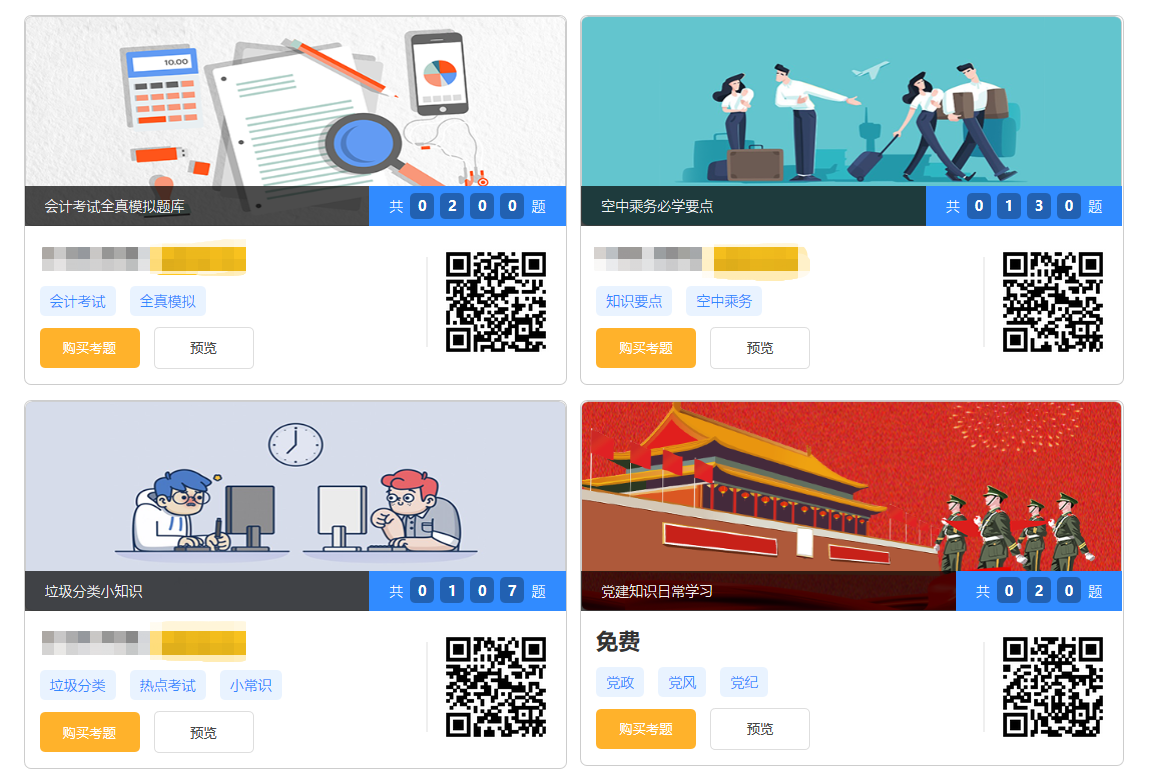Tap 购买考题 for 党建知识日常学习
Viewport: 1152px width, 784px height.
pos(645,729)
